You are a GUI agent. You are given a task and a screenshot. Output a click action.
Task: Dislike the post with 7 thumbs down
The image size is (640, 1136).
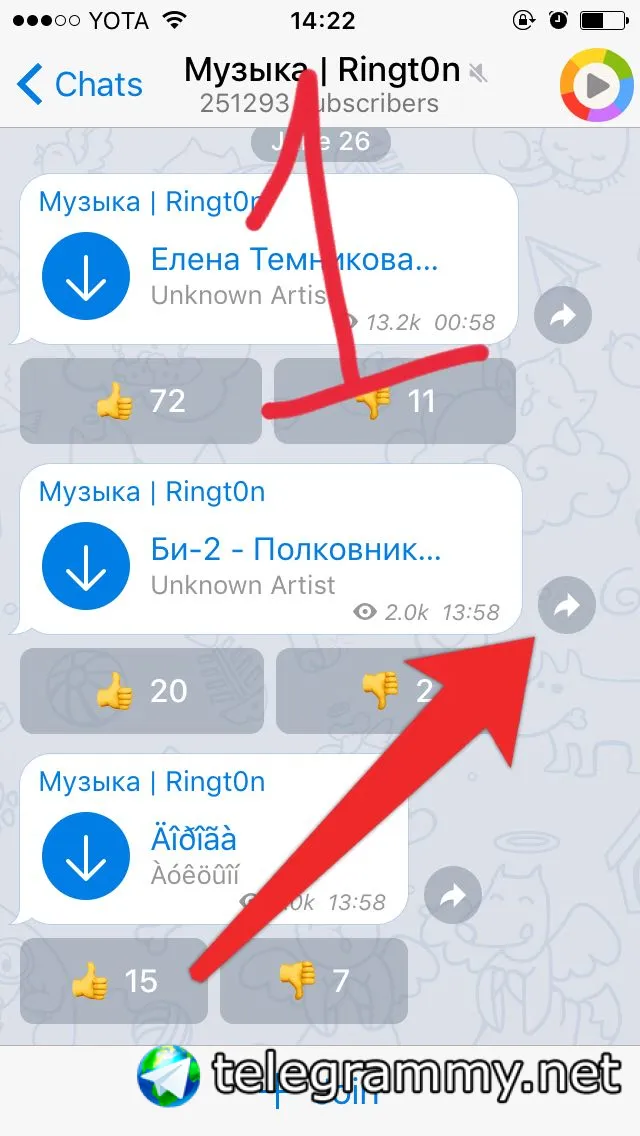[314, 981]
